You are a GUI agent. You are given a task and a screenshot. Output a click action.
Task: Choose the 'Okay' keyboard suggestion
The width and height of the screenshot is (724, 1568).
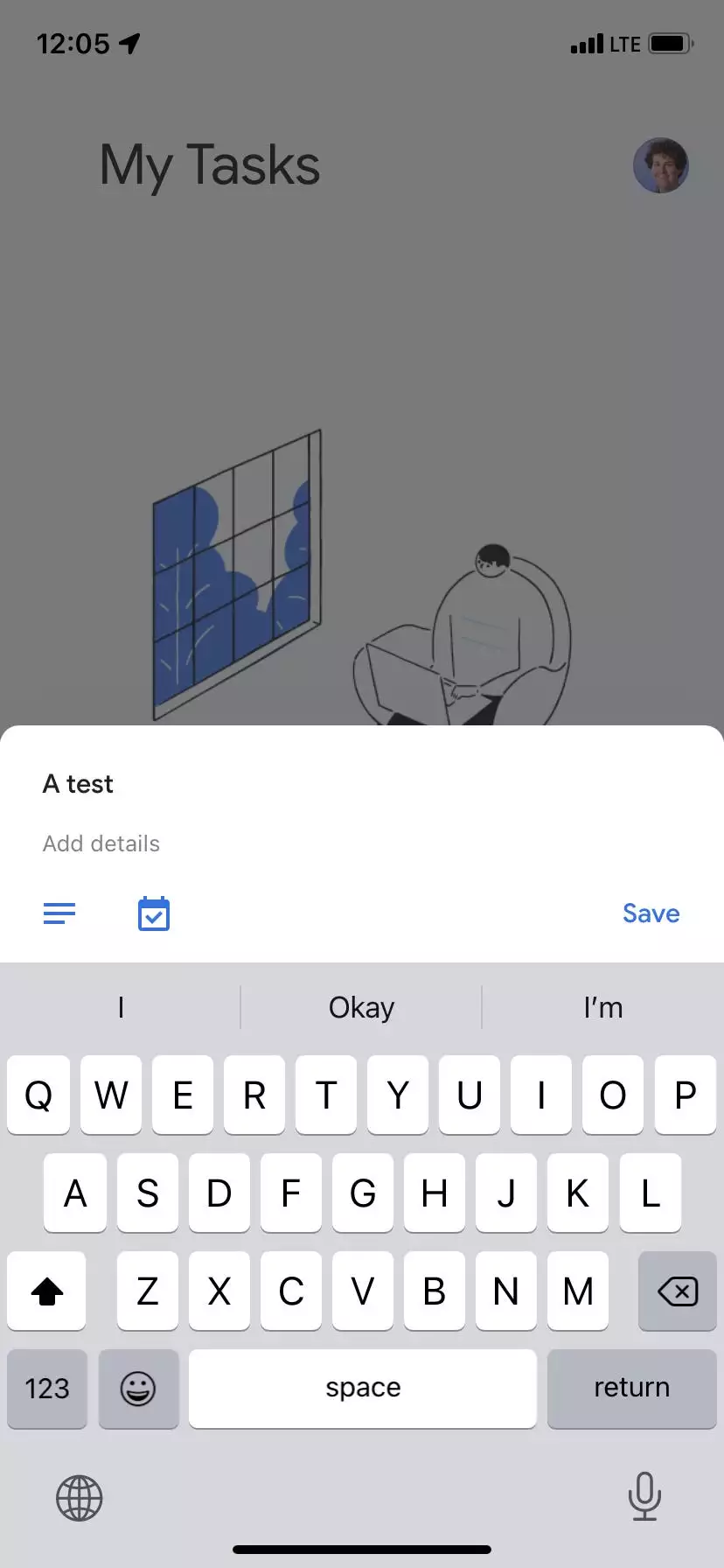coord(361,1008)
